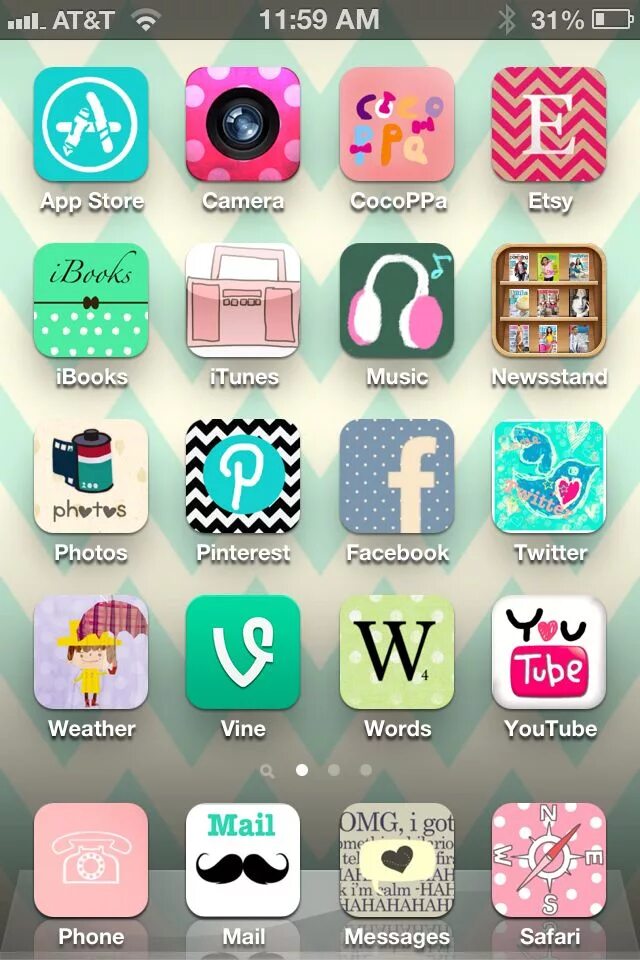Open Messages in the dock
Image resolution: width=640 pixels, height=960 pixels.
397,860
